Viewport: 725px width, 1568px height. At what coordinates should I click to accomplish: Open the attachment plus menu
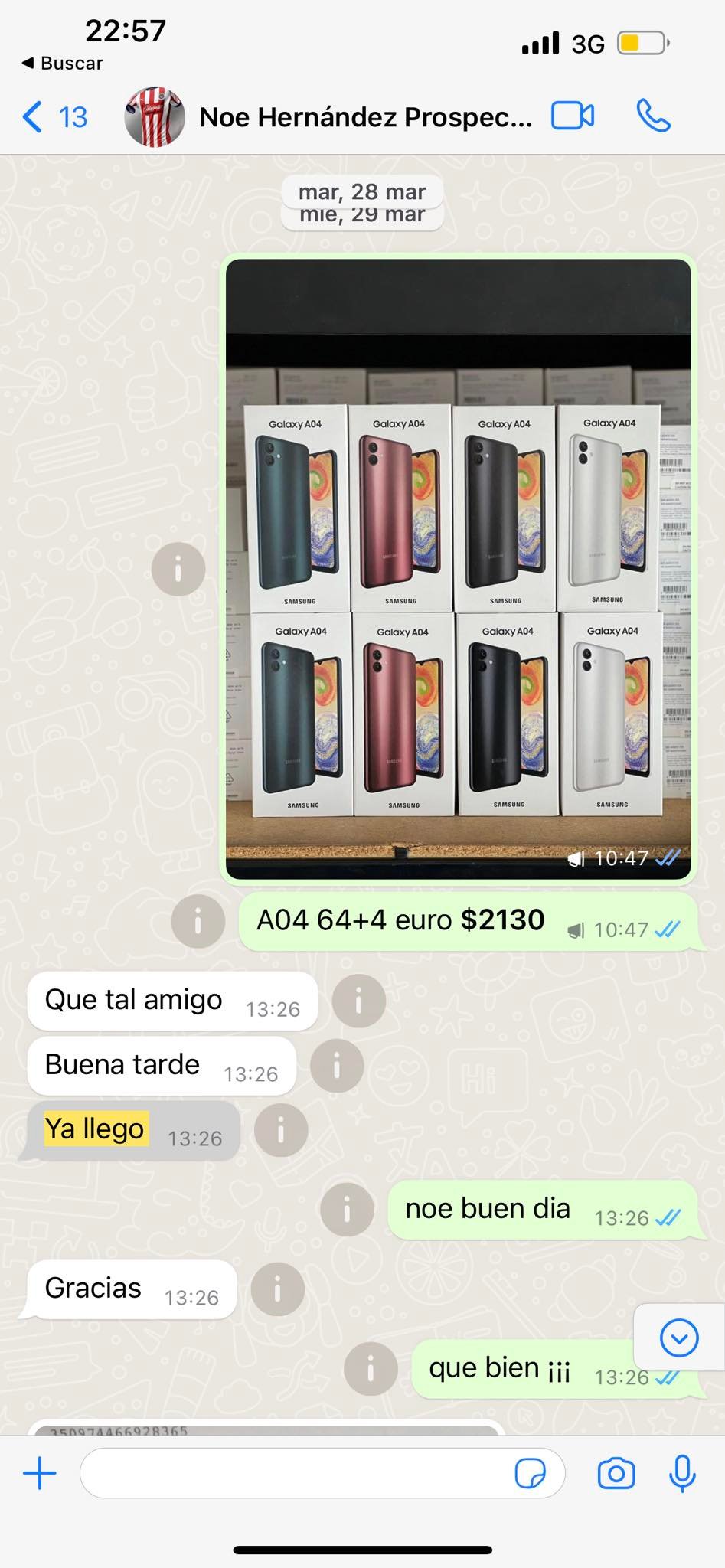click(40, 1473)
